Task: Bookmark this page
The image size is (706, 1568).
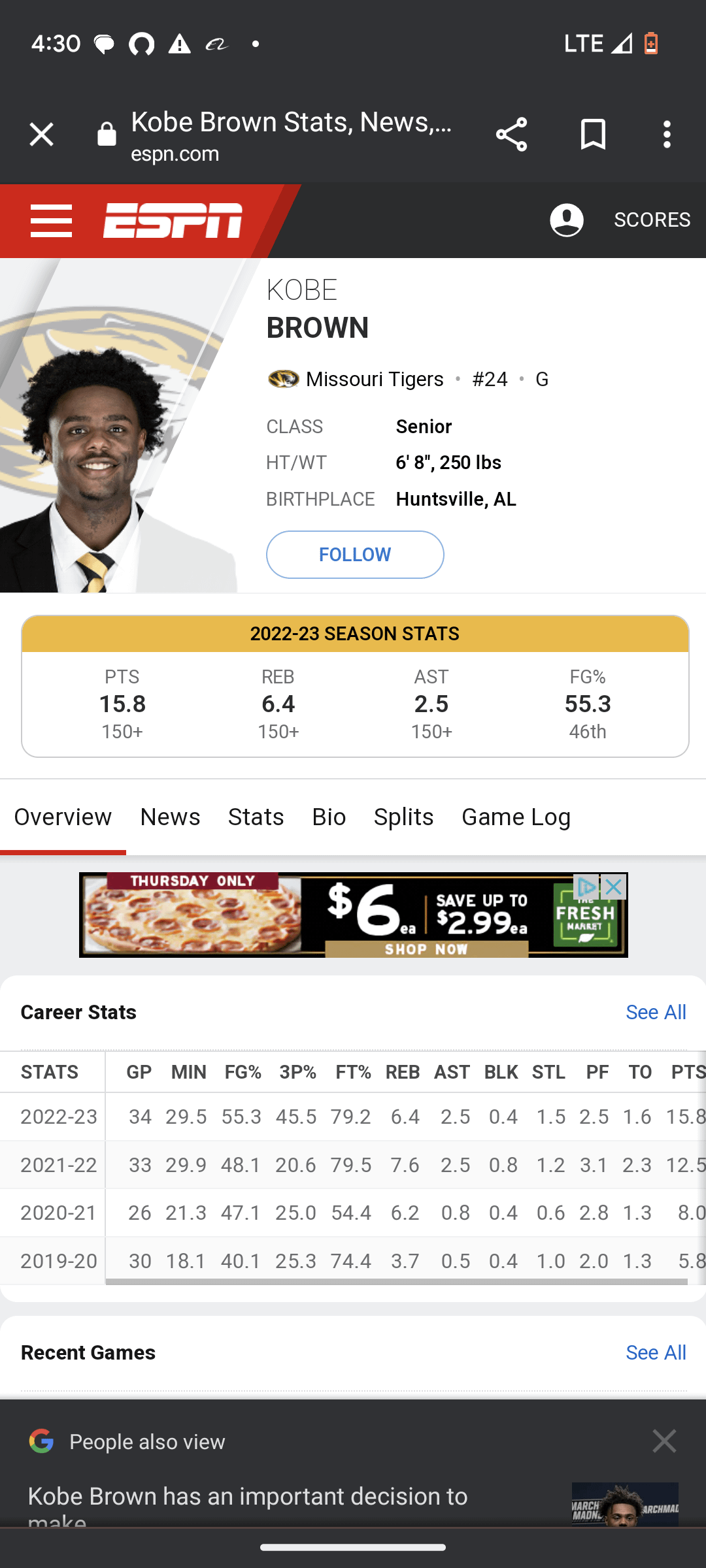Action: [593, 135]
